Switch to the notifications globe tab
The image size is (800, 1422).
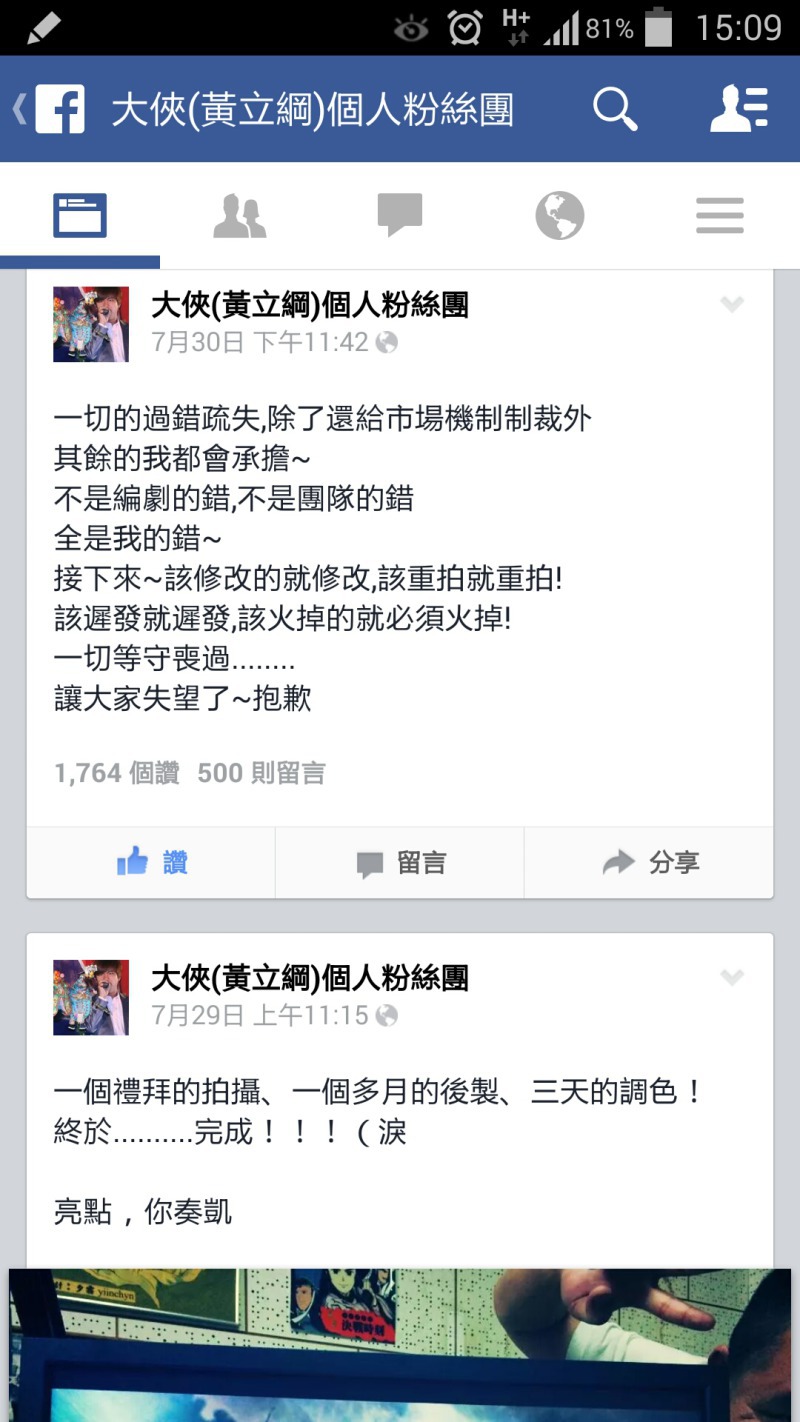(x=560, y=215)
